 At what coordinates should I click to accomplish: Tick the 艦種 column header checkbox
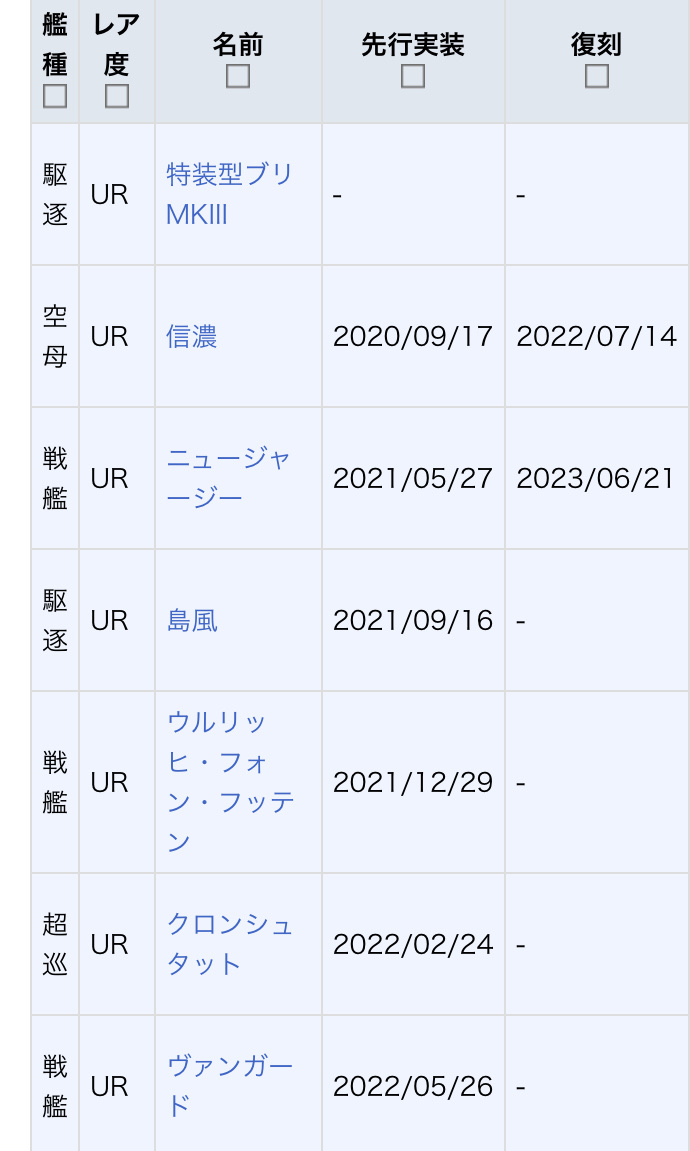(55, 96)
